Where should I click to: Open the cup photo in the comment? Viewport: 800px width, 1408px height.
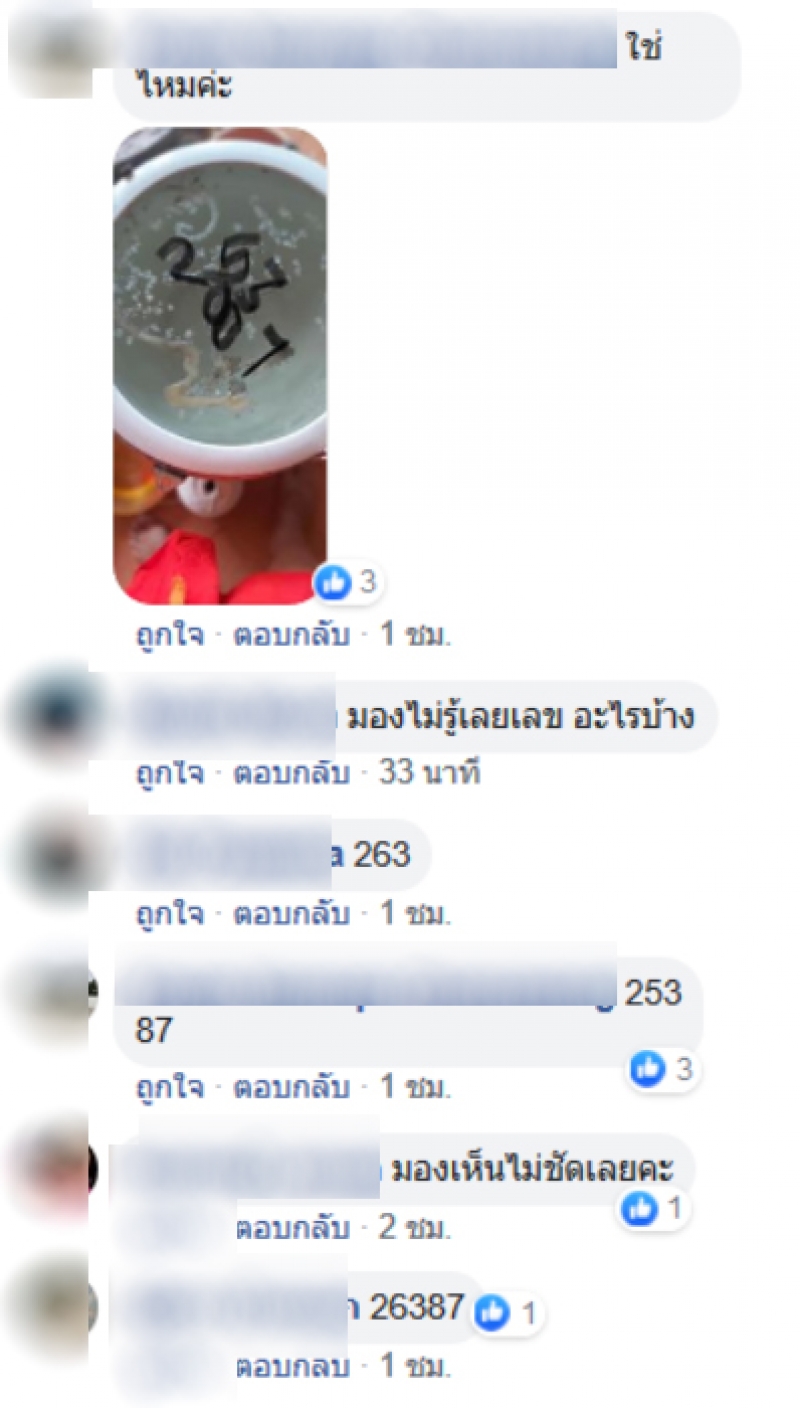(220, 365)
